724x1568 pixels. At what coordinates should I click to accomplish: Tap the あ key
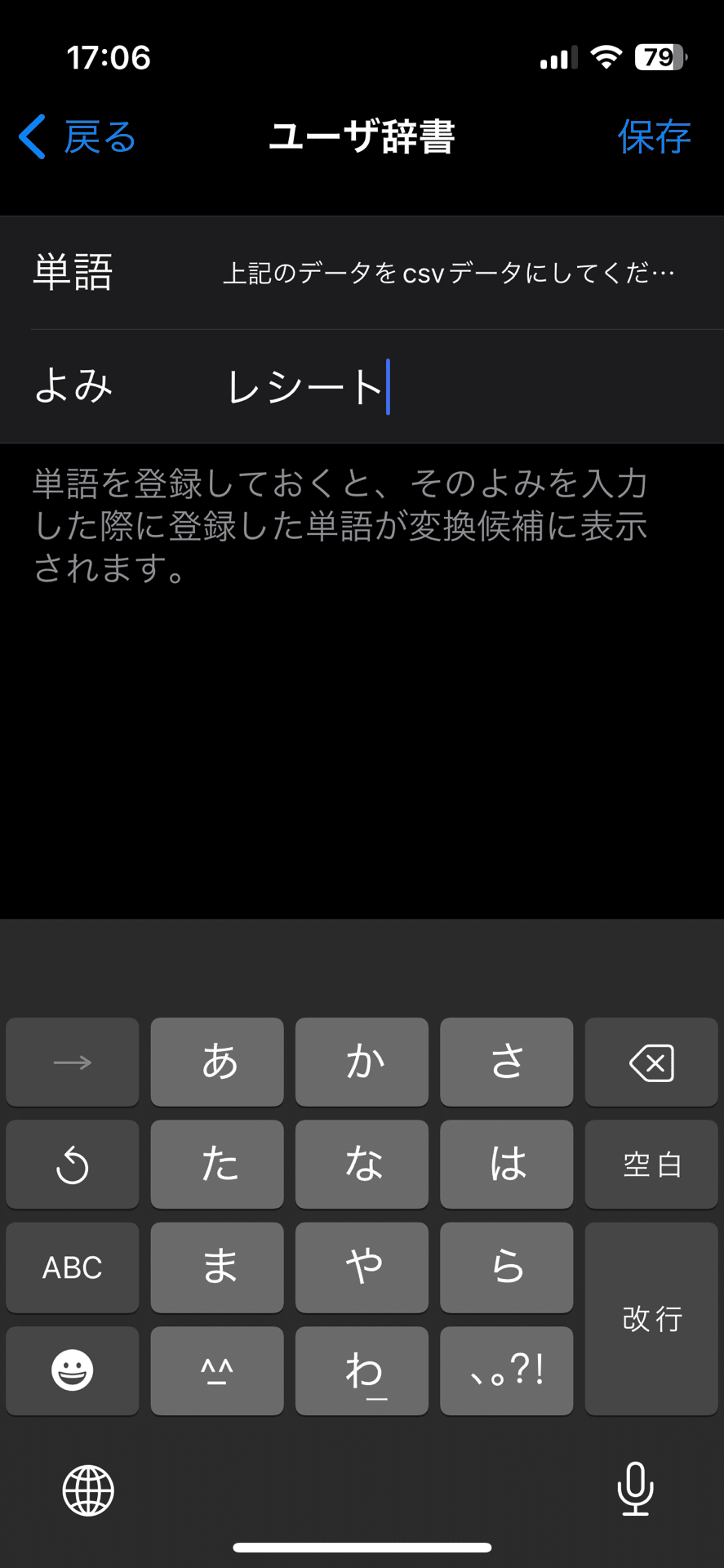click(x=217, y=1062)
